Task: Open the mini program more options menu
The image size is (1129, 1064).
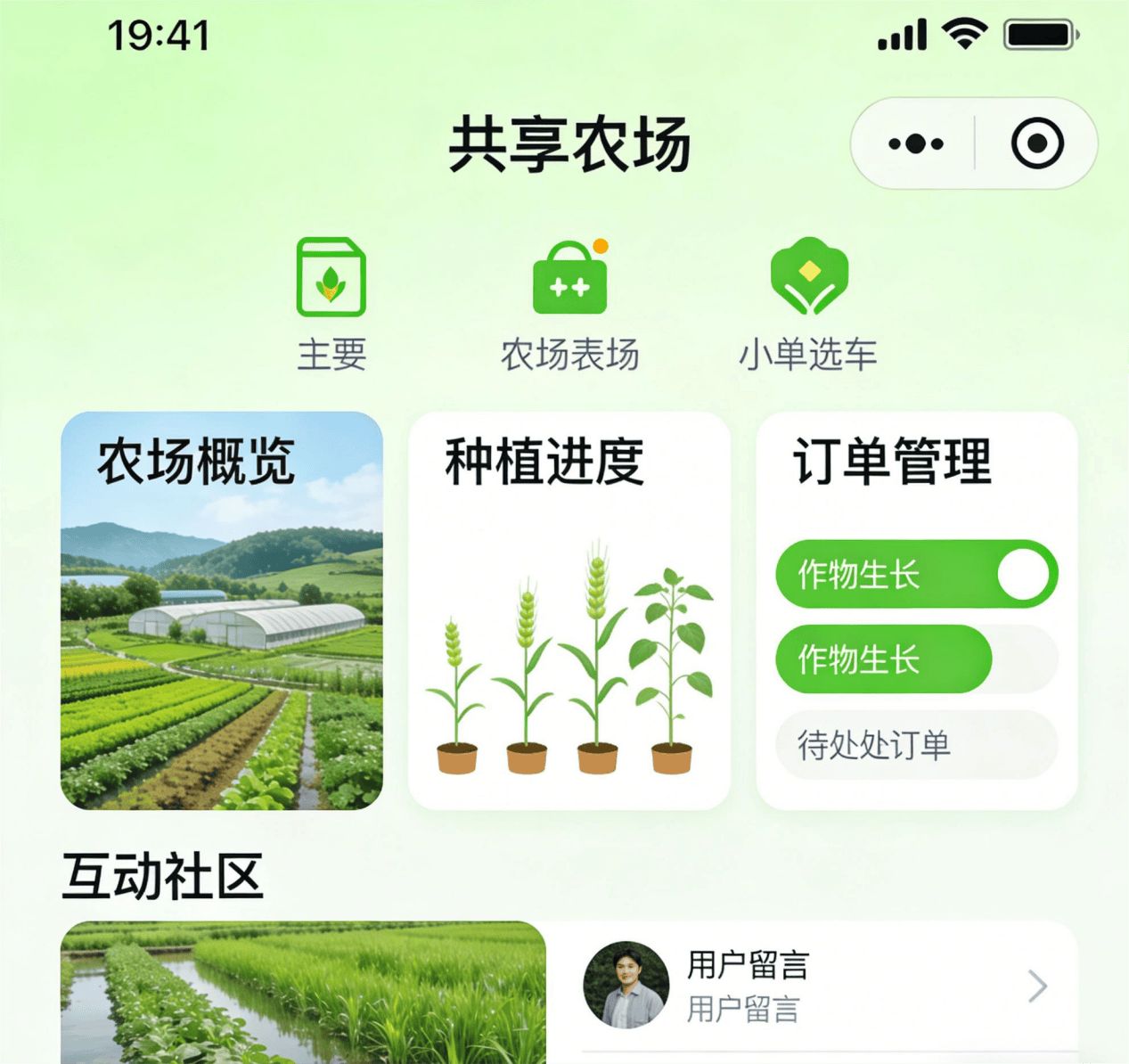Action: pyautogui.click(x=915, y=143)
